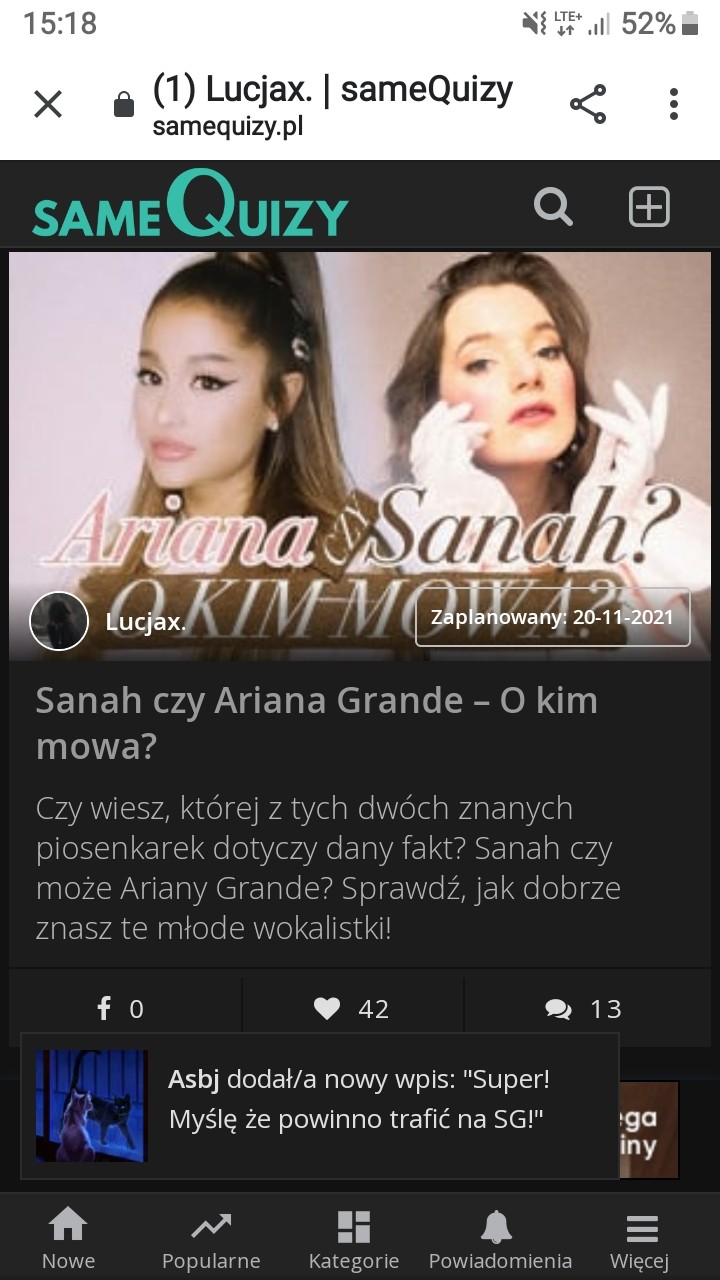Switch to the Nowe tab
Viewport: 720px width, 1280px height.
click(x=68, y=1238)
